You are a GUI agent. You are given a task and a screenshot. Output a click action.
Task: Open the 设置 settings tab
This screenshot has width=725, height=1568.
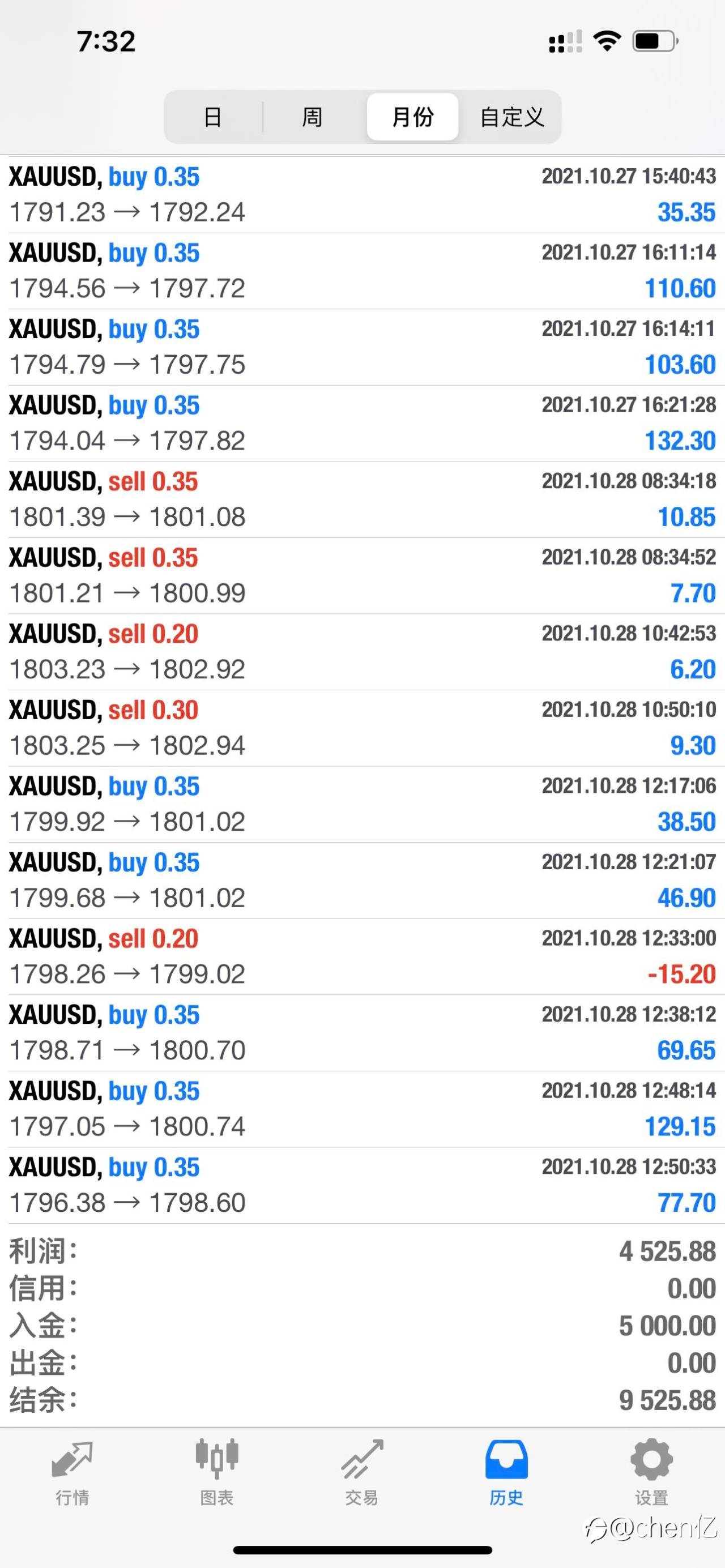[x=651, y=1472]
